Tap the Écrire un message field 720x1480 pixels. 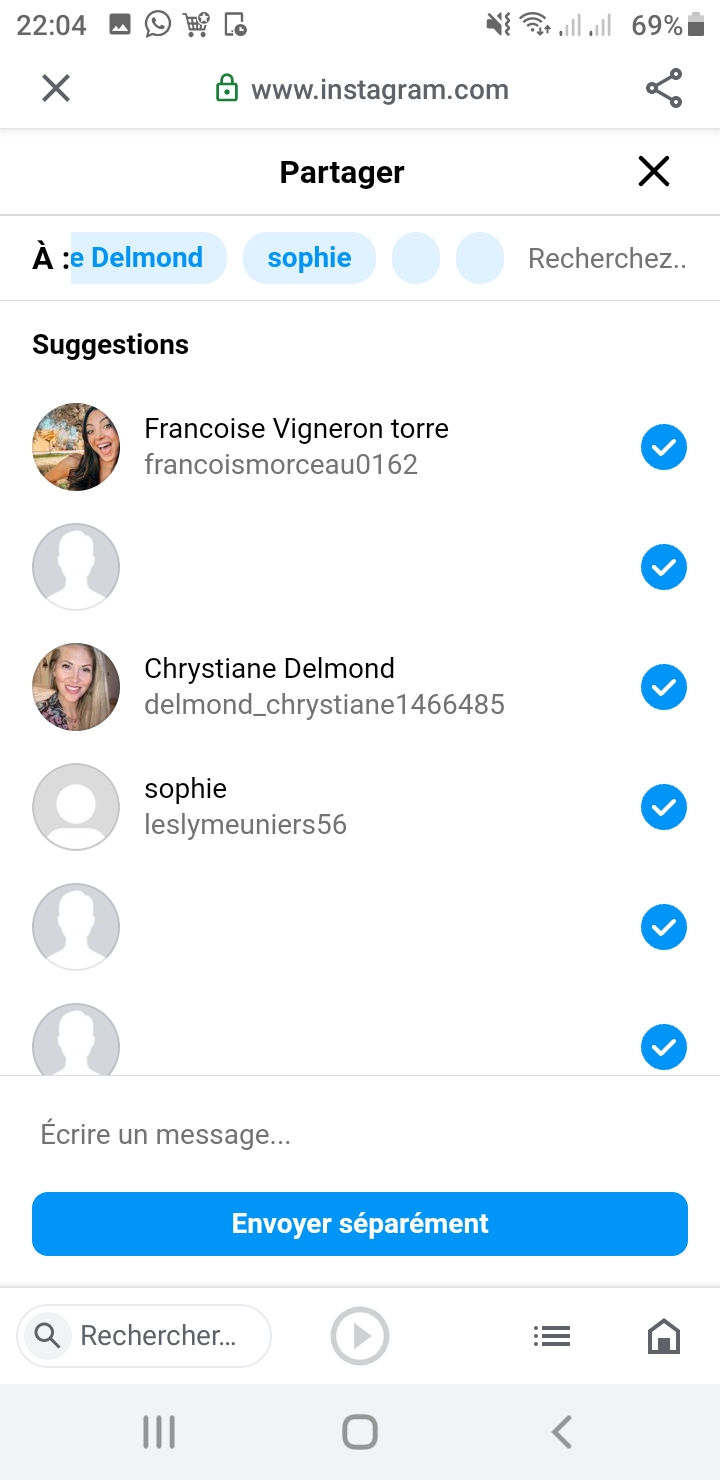tap(360, 1135)
